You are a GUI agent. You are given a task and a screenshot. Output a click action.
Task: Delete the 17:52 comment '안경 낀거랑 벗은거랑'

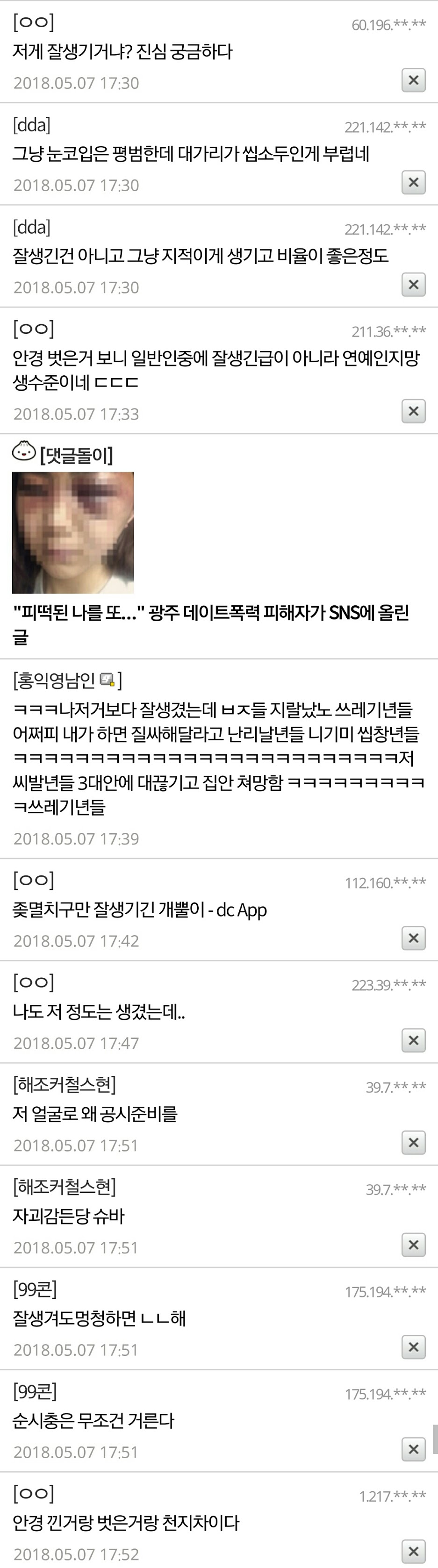click(413, 1552)
